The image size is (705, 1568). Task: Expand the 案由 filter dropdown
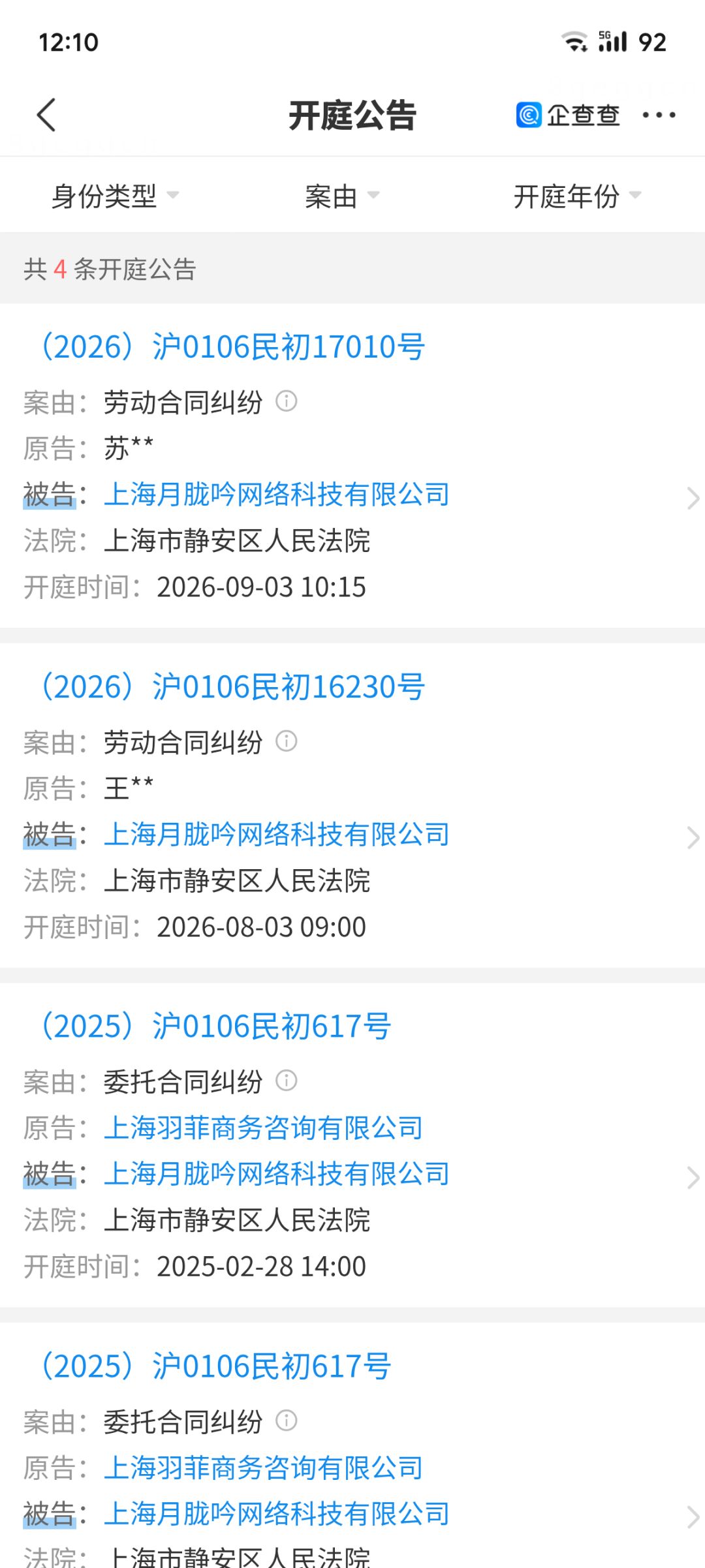[x=342, y=196]
